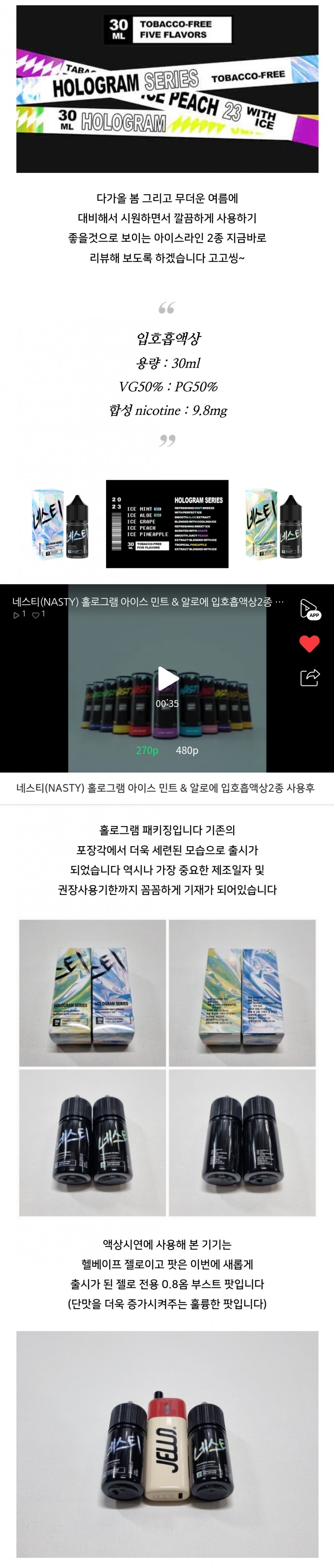The height and width of the screenshot is (1568, 334).
Task: Open the video in the app
Action: [x=309, y=609]
